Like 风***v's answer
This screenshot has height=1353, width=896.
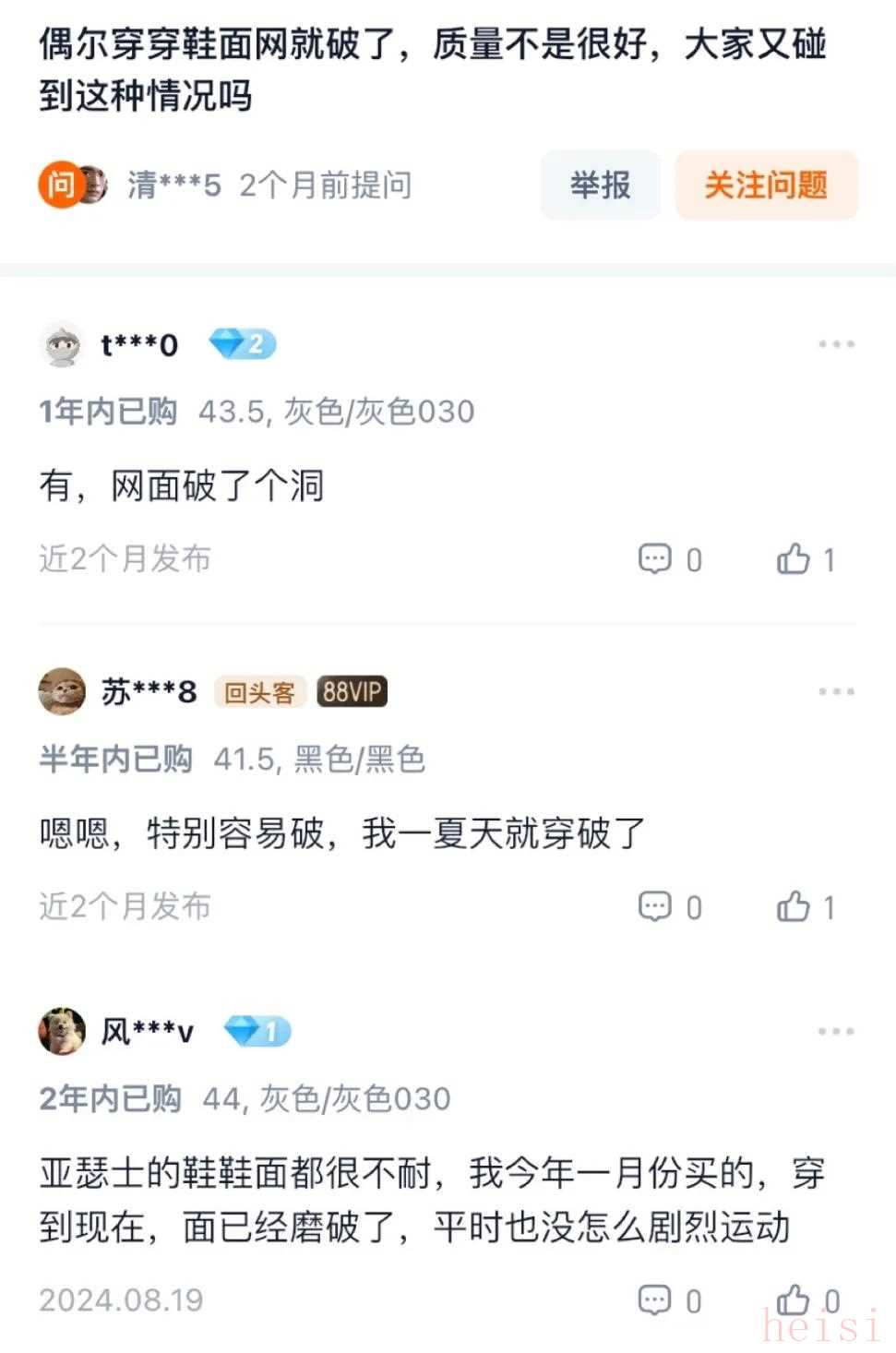pos(794,1300)
